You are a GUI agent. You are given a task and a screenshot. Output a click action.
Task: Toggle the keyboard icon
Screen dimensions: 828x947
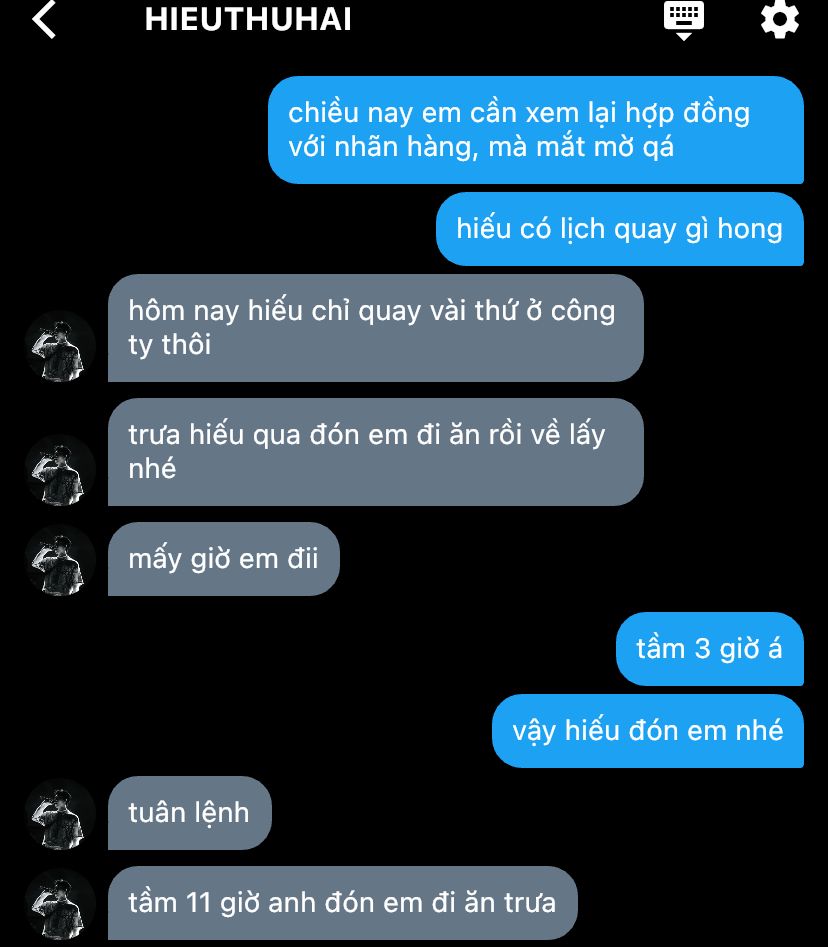pyautogui.click(x=684, y=20)
